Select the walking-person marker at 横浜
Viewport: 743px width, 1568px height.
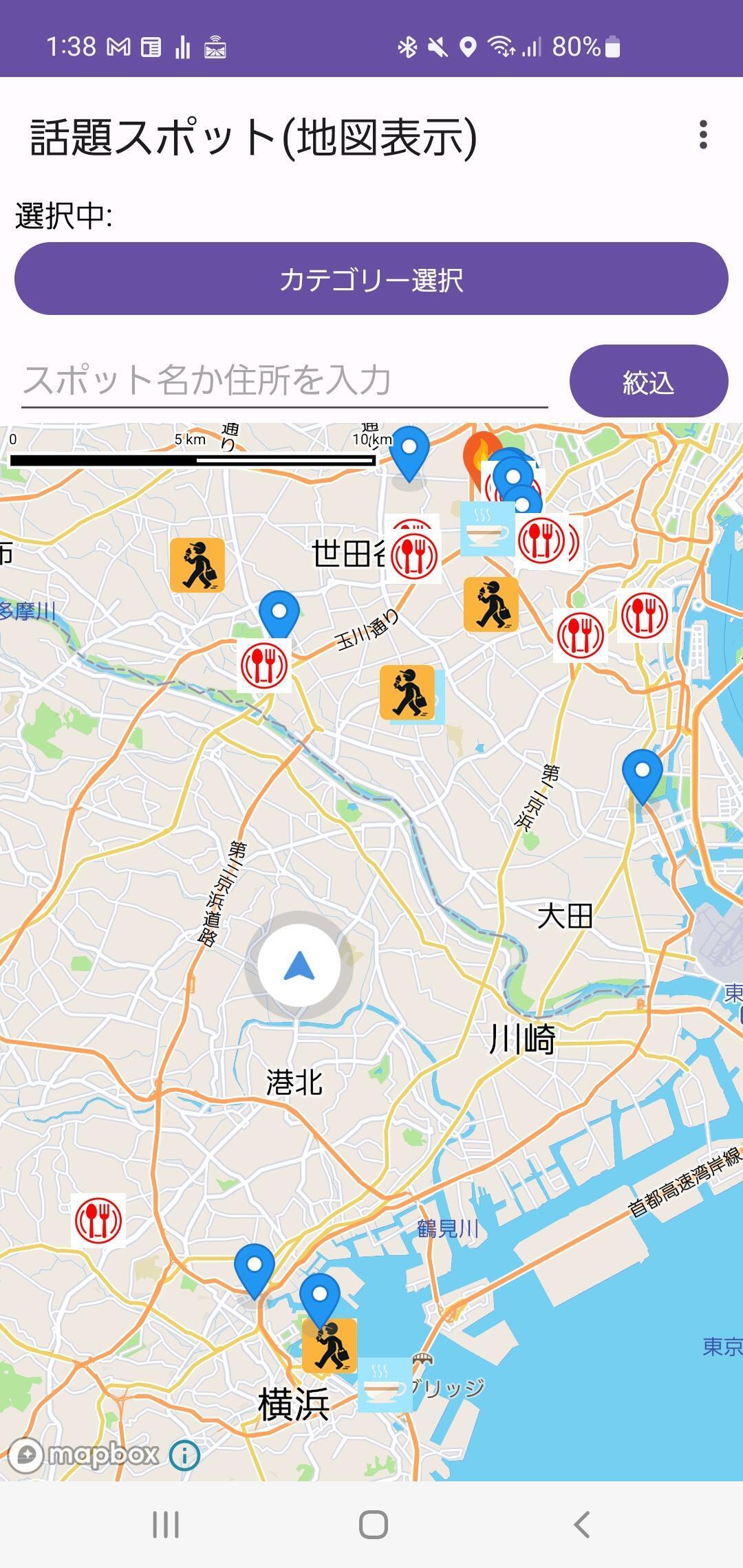pos(330,1346)
